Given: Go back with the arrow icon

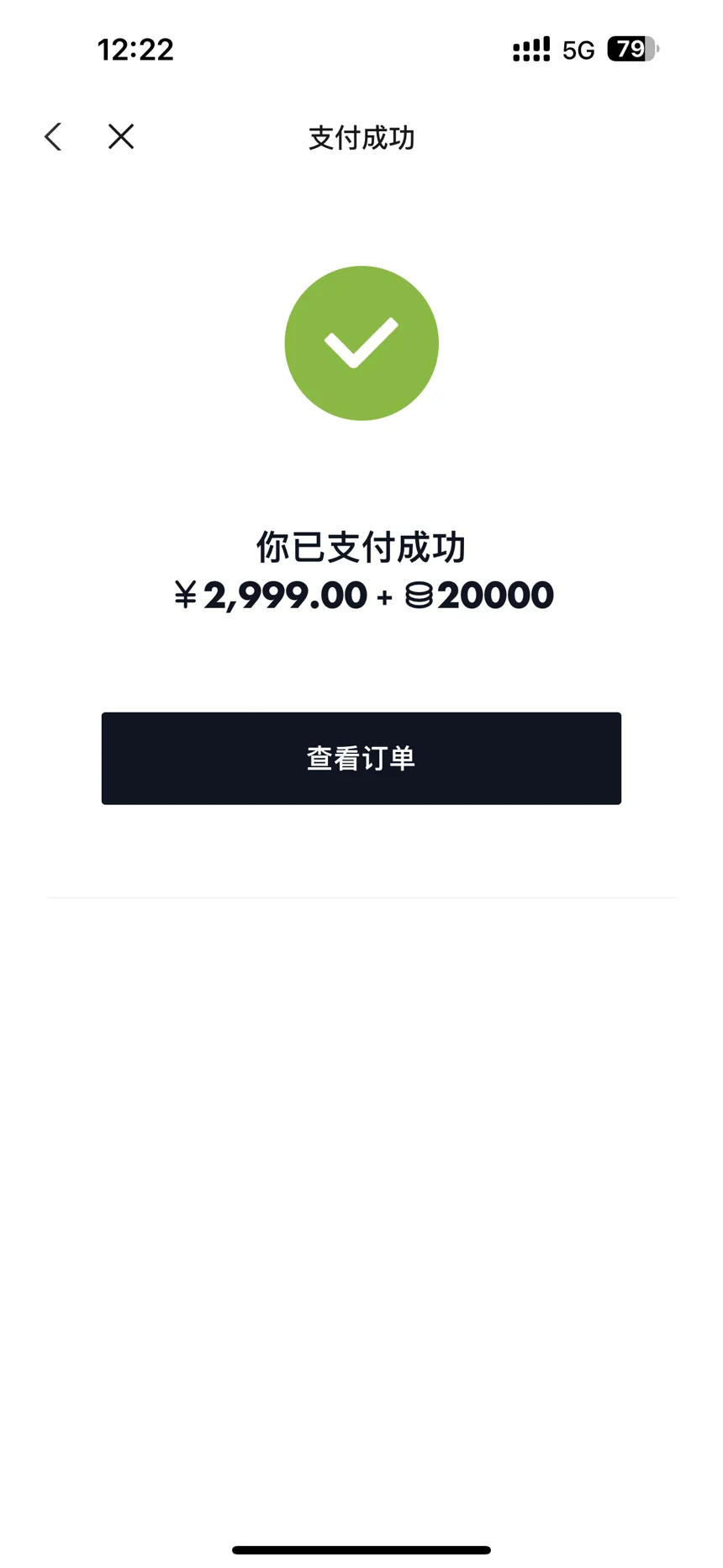Looking at the screenshot, I should click(x=53, y=136).
